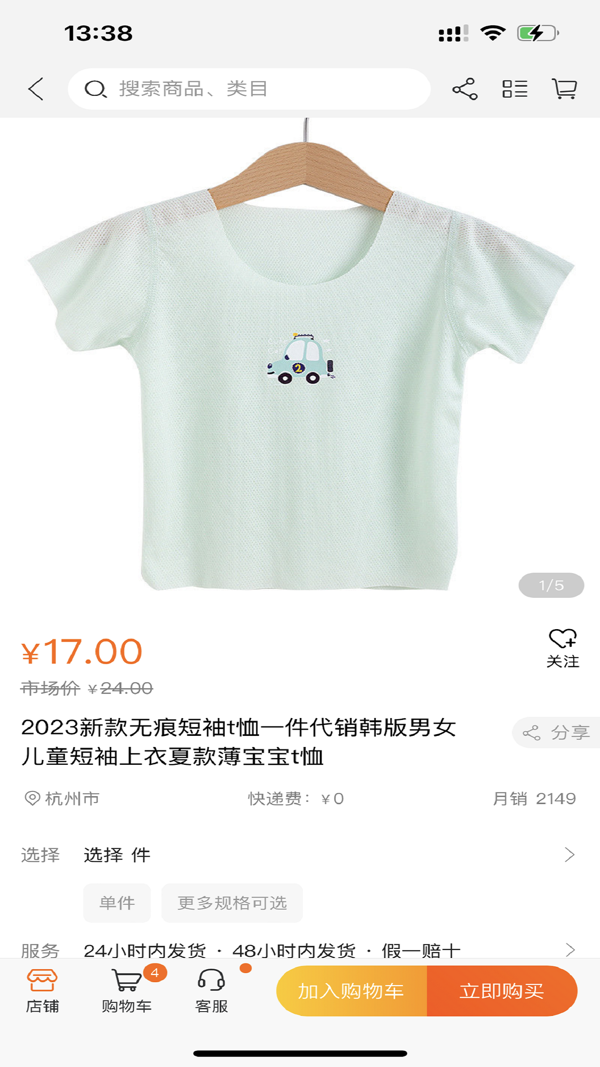The height and width of the screenshot is (1067, 600).
Task: Open the cart icon in top bar
Action: (x=565, y=89)
